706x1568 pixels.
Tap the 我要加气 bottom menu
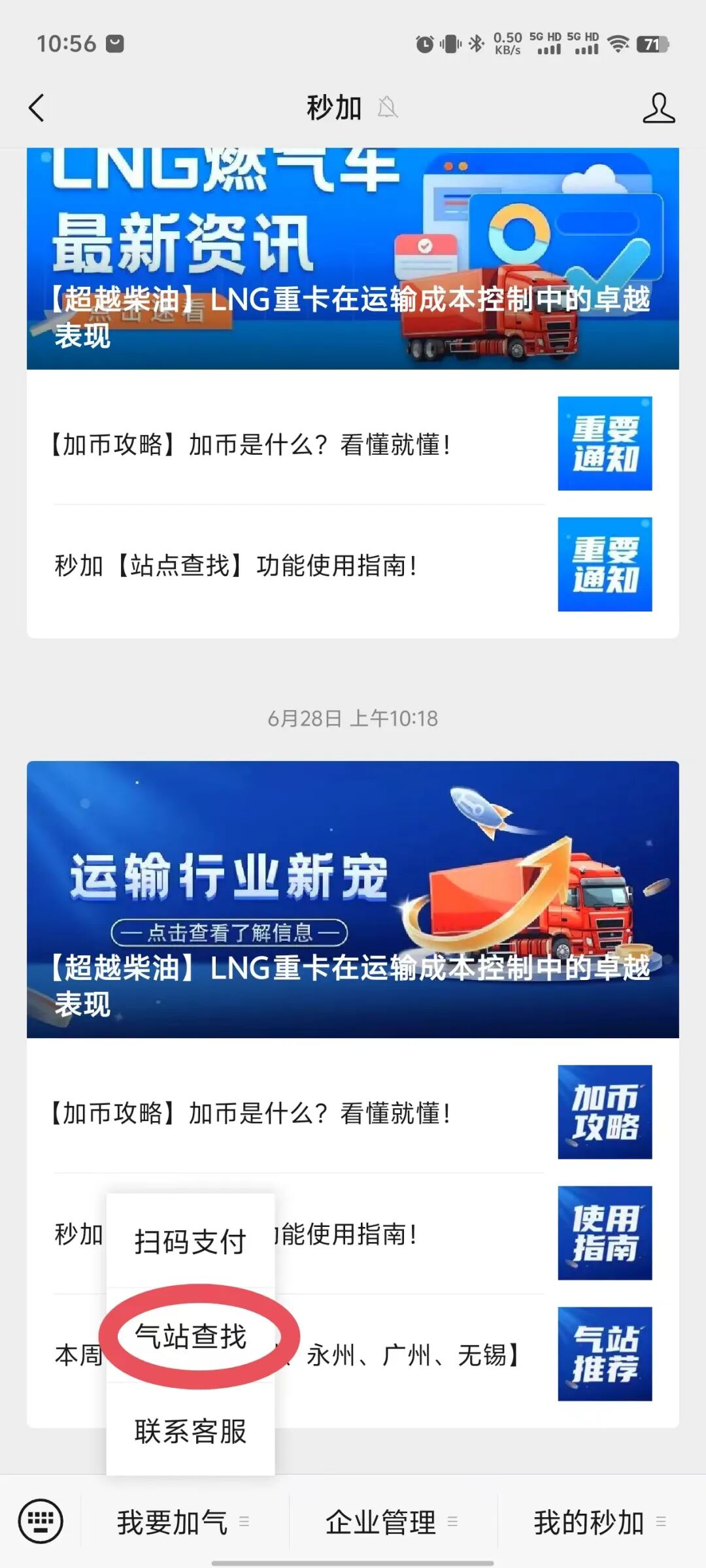pyautogui.click(x=183, y=1522)
